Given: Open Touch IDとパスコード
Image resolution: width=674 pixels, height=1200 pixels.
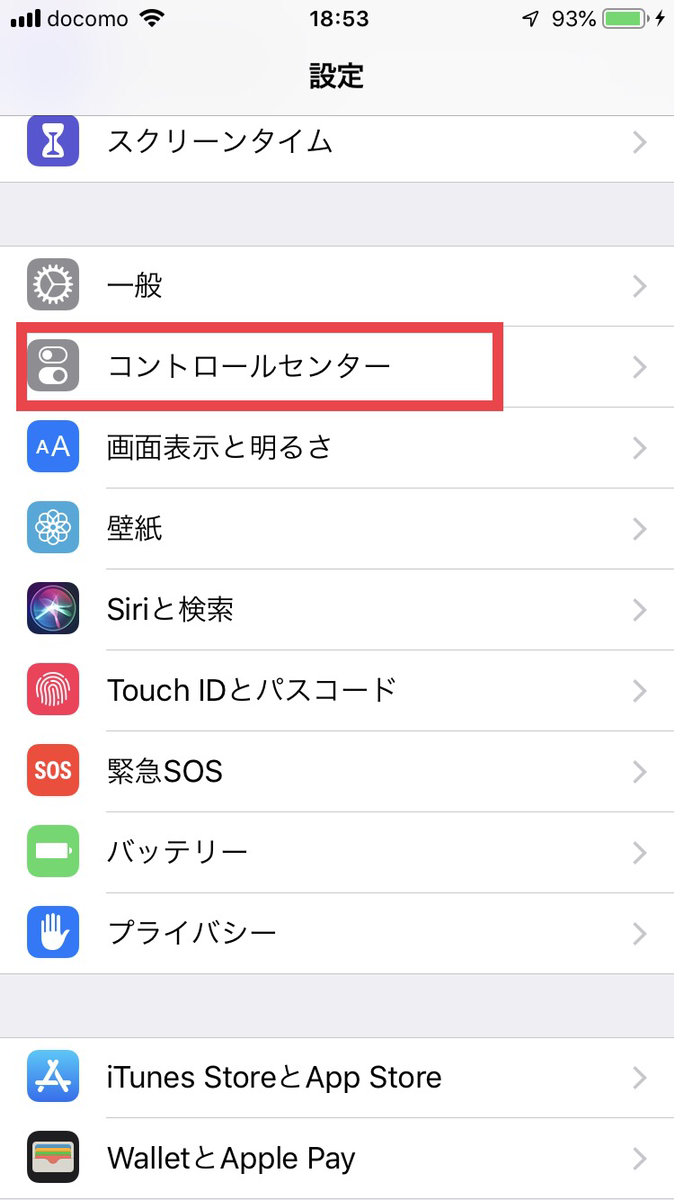Looking at the screenshot, I should (337, 690).
